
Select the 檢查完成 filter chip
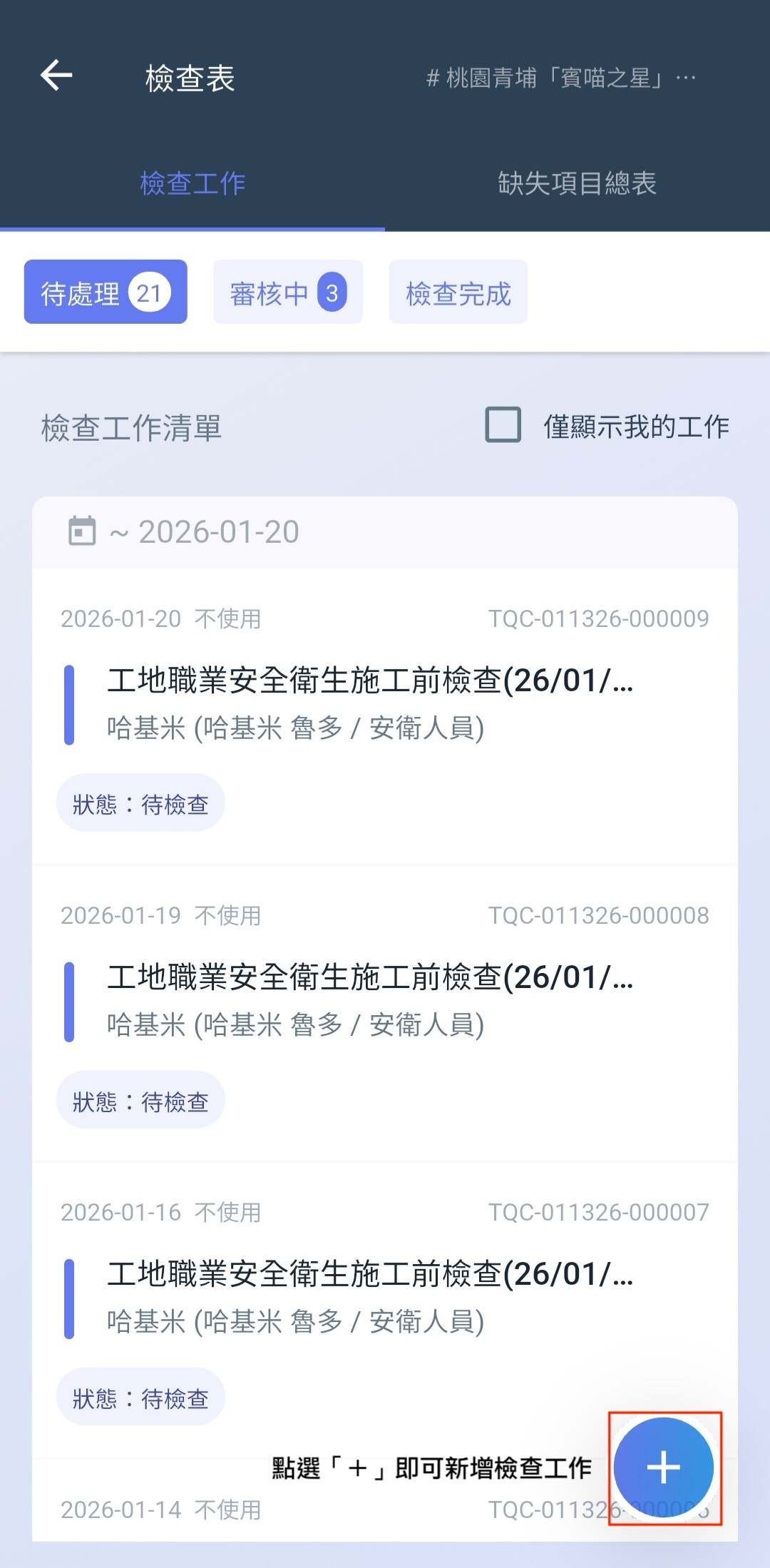(458, 292)
